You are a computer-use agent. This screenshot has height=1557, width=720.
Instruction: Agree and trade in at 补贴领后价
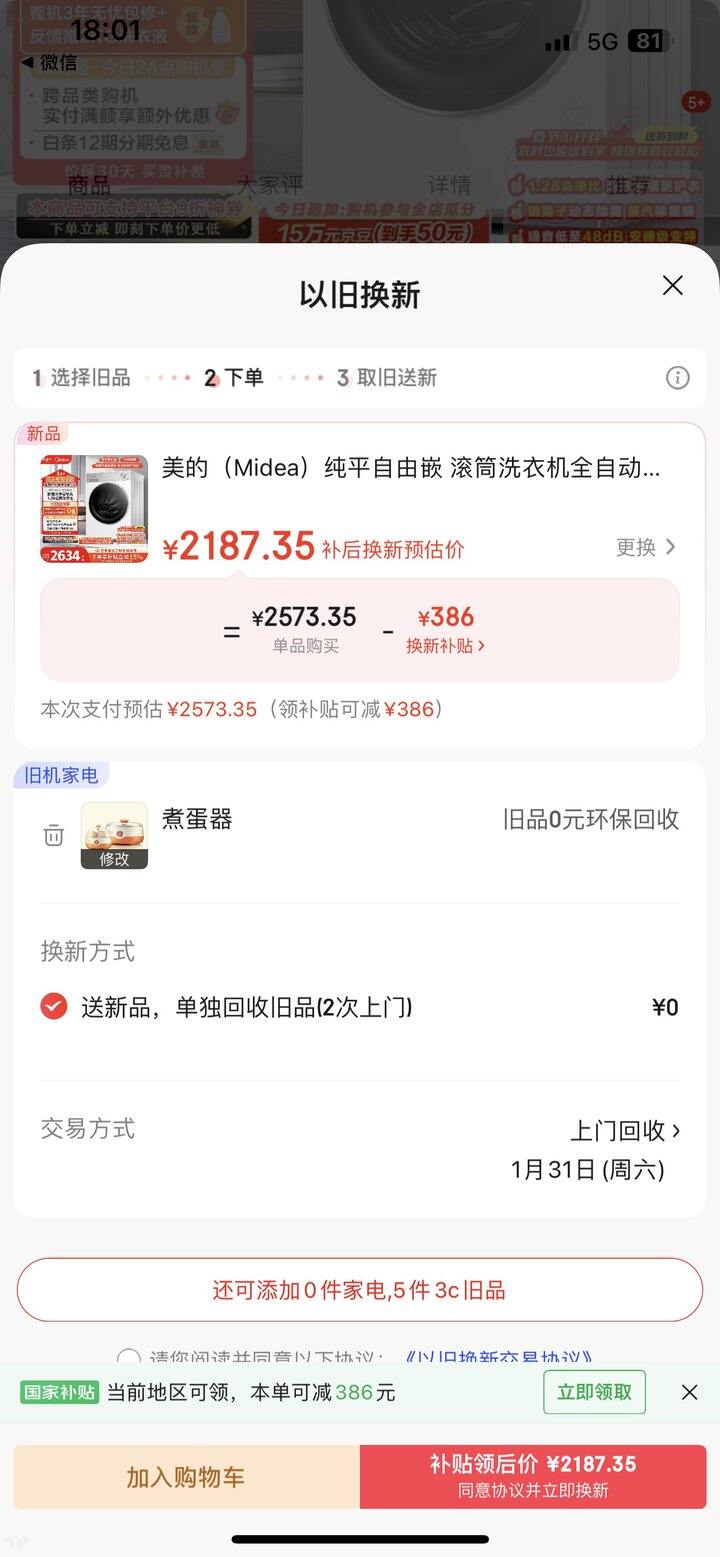[533, 1477]
